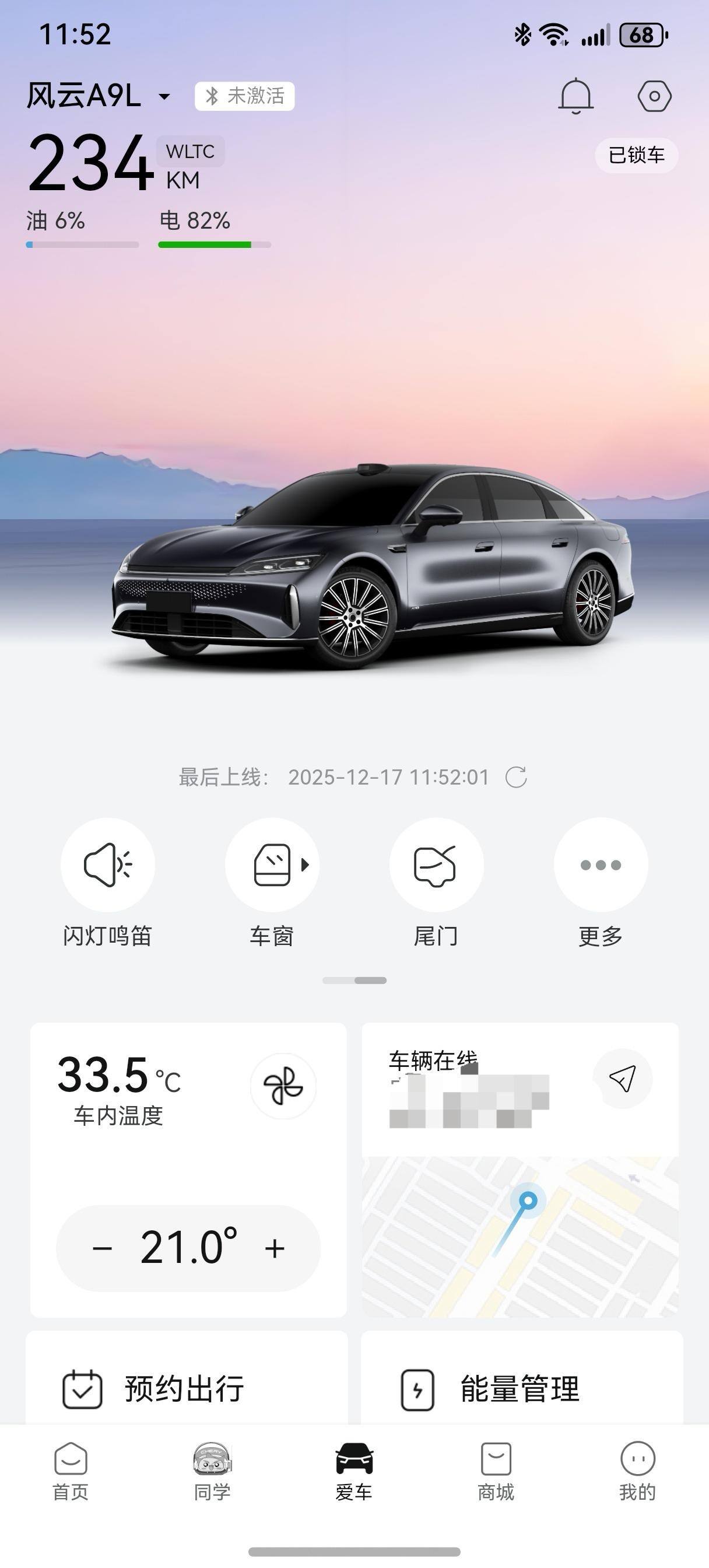Screen dimensions: 709x1568
Task: Increase target temperature with plus
Action: (x=275, y=1248)
